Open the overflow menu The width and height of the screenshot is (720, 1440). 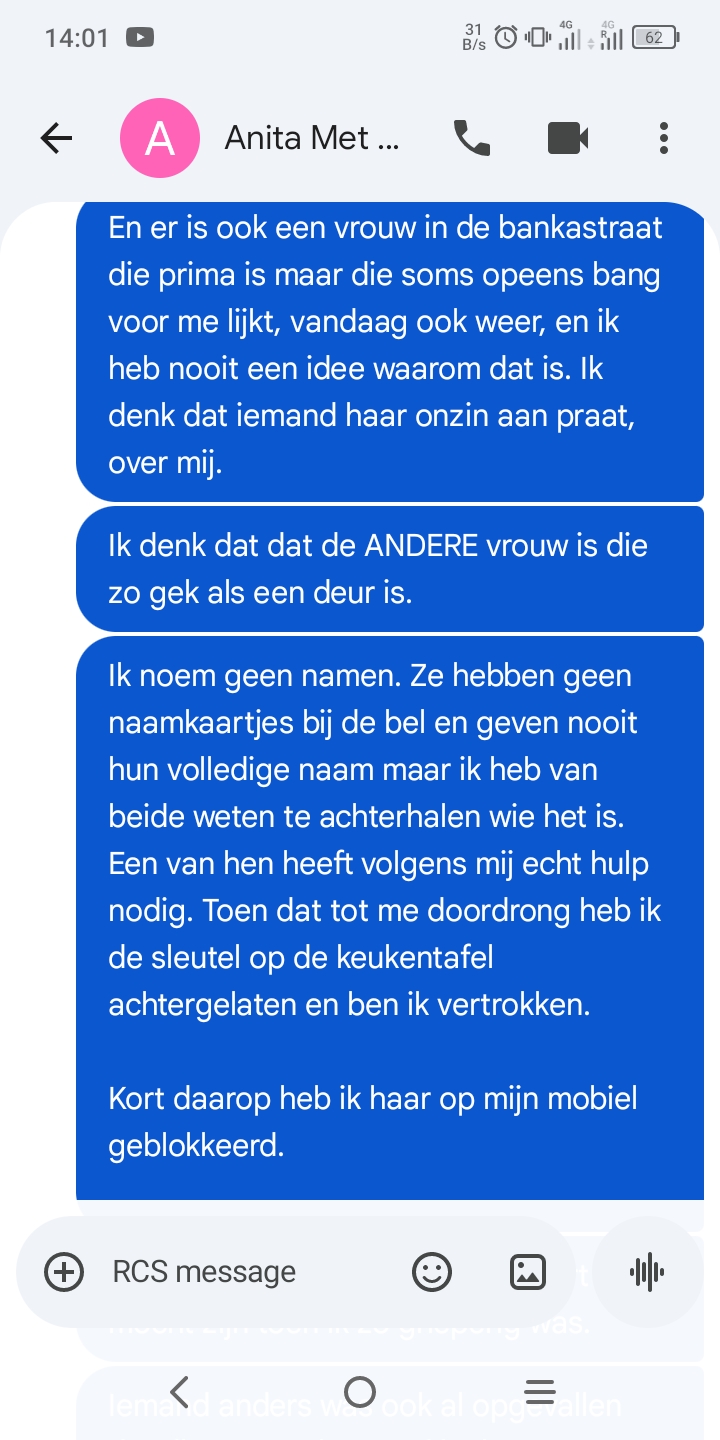[x=663, y=138]
